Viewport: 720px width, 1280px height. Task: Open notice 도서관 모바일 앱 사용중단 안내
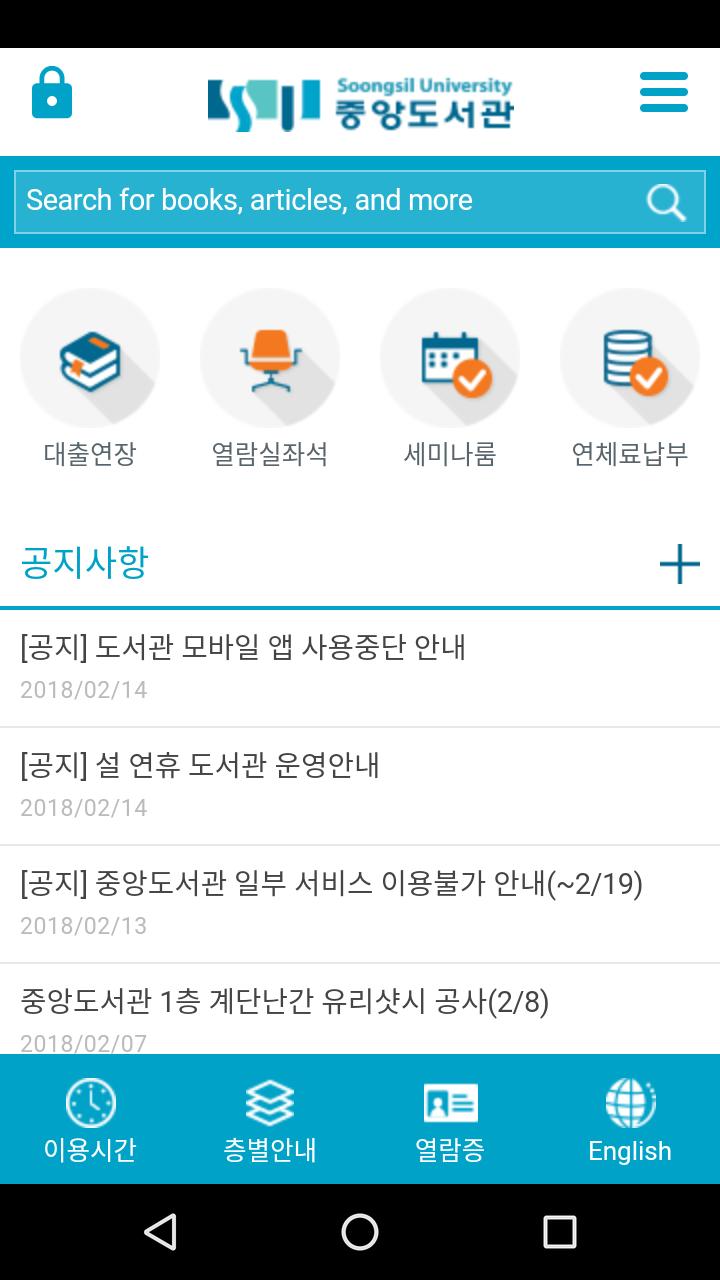[360, 668]
